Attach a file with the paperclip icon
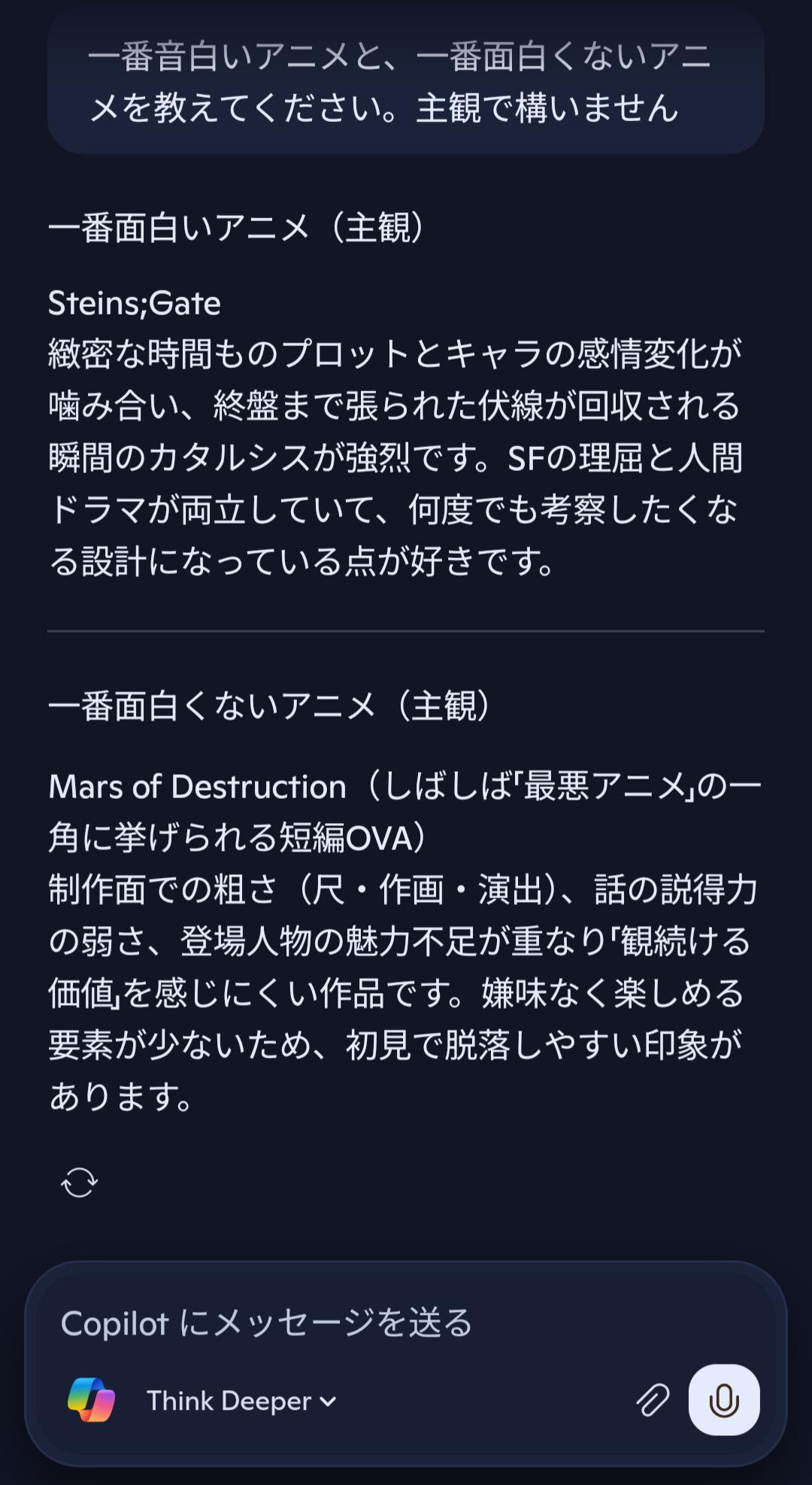Viewport: 812px width, 1485px height. 653,1401
